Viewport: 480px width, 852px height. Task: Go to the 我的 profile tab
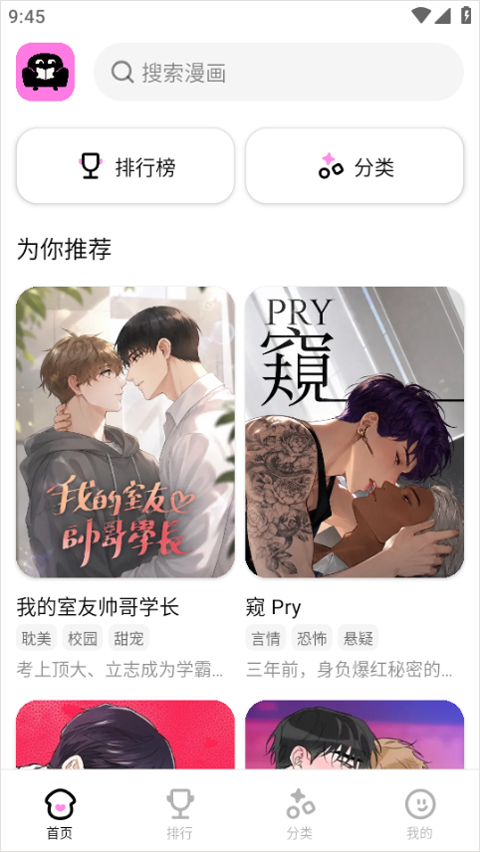coord(420,813)
